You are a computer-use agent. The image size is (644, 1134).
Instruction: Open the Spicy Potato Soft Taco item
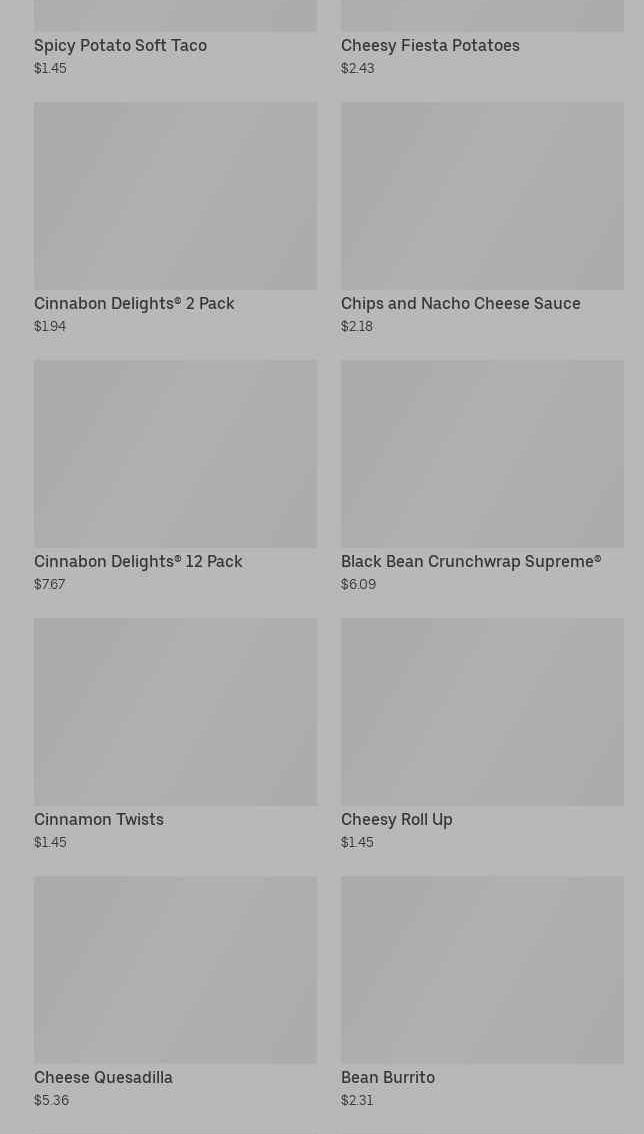click(x=121, y=45)
